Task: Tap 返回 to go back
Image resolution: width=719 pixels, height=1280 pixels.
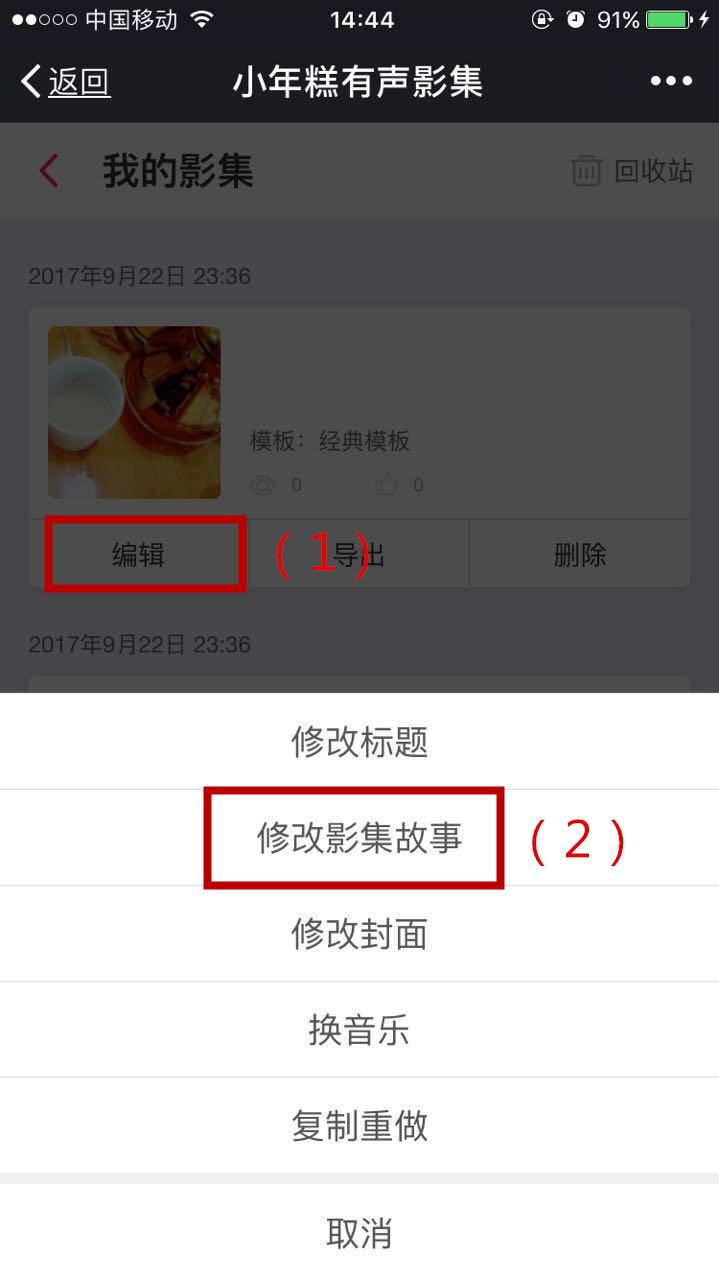Action: tap(66, 82)
